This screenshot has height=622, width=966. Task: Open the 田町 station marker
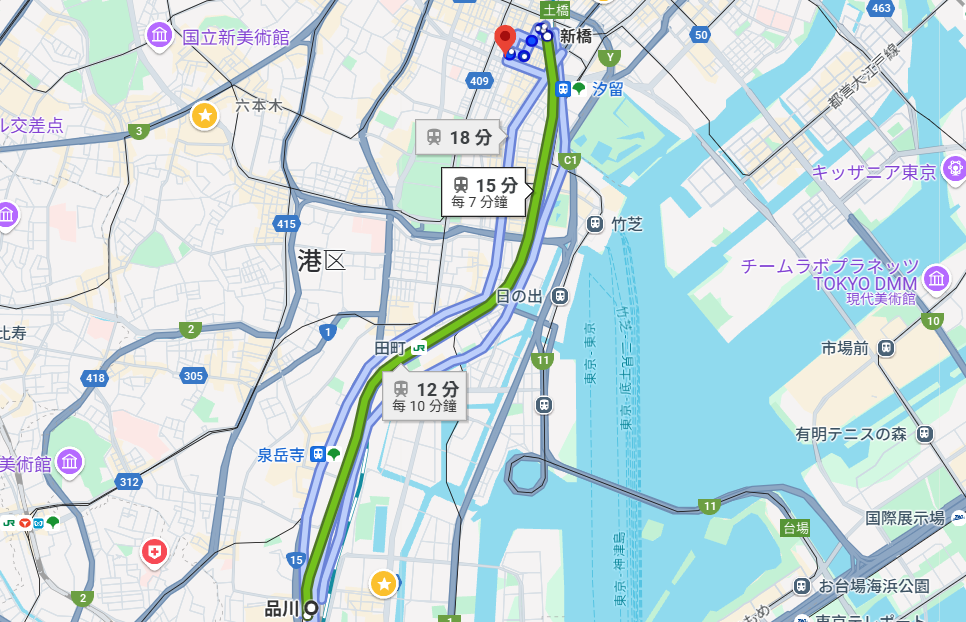(x=419, y=348)
